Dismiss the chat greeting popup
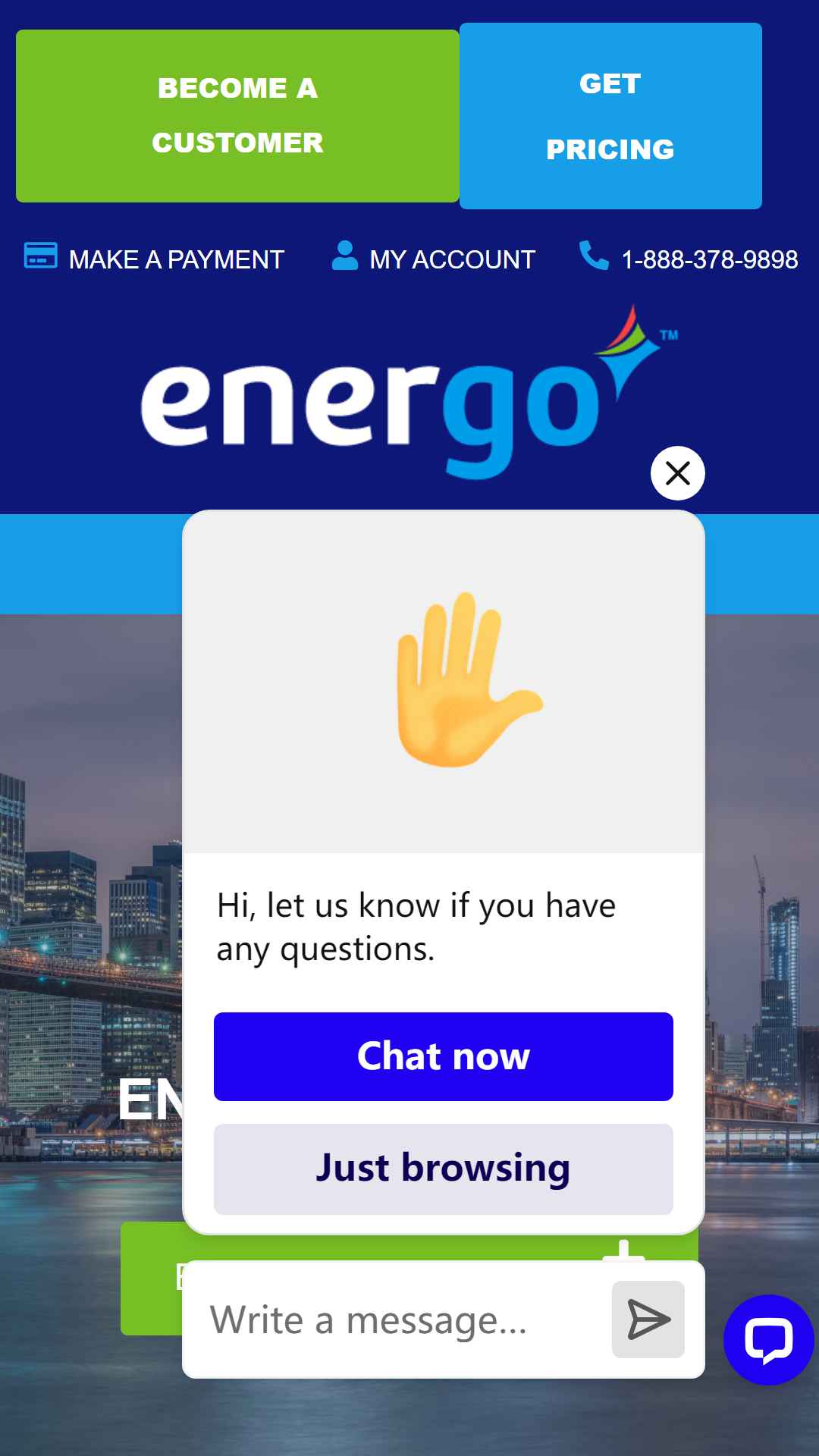This screenshot has width=819, height=1456. point(678,473)
